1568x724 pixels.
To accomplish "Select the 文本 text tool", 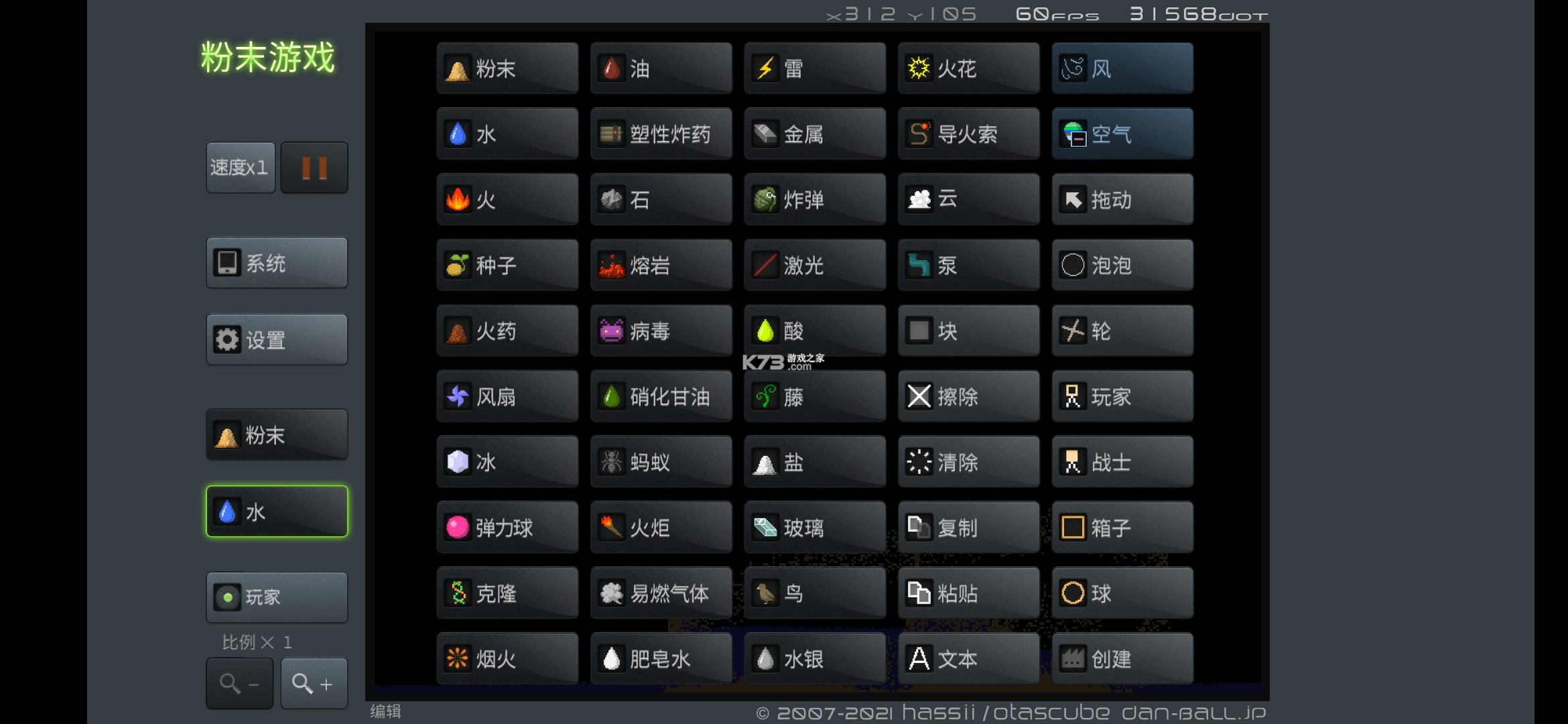I will point(968,659).
